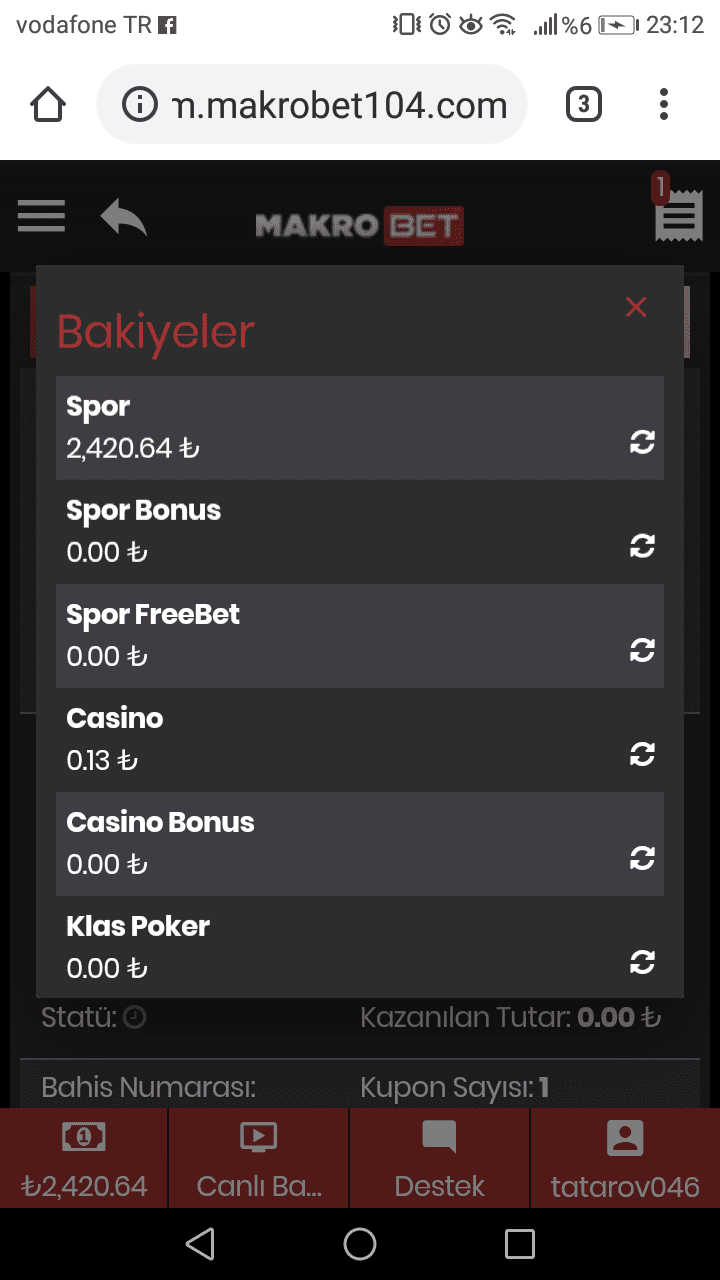The width and height of the screenshot is (720, 1280).
Task: Refresh the Casino balance
Action: [x=642, y=754]
